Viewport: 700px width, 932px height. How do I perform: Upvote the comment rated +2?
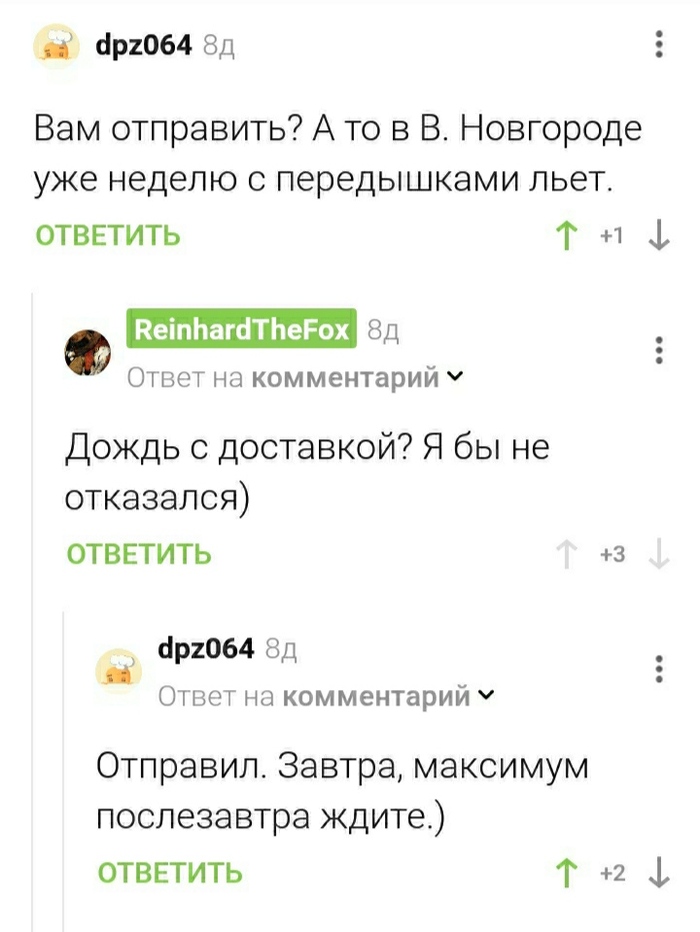click(566, 872)
